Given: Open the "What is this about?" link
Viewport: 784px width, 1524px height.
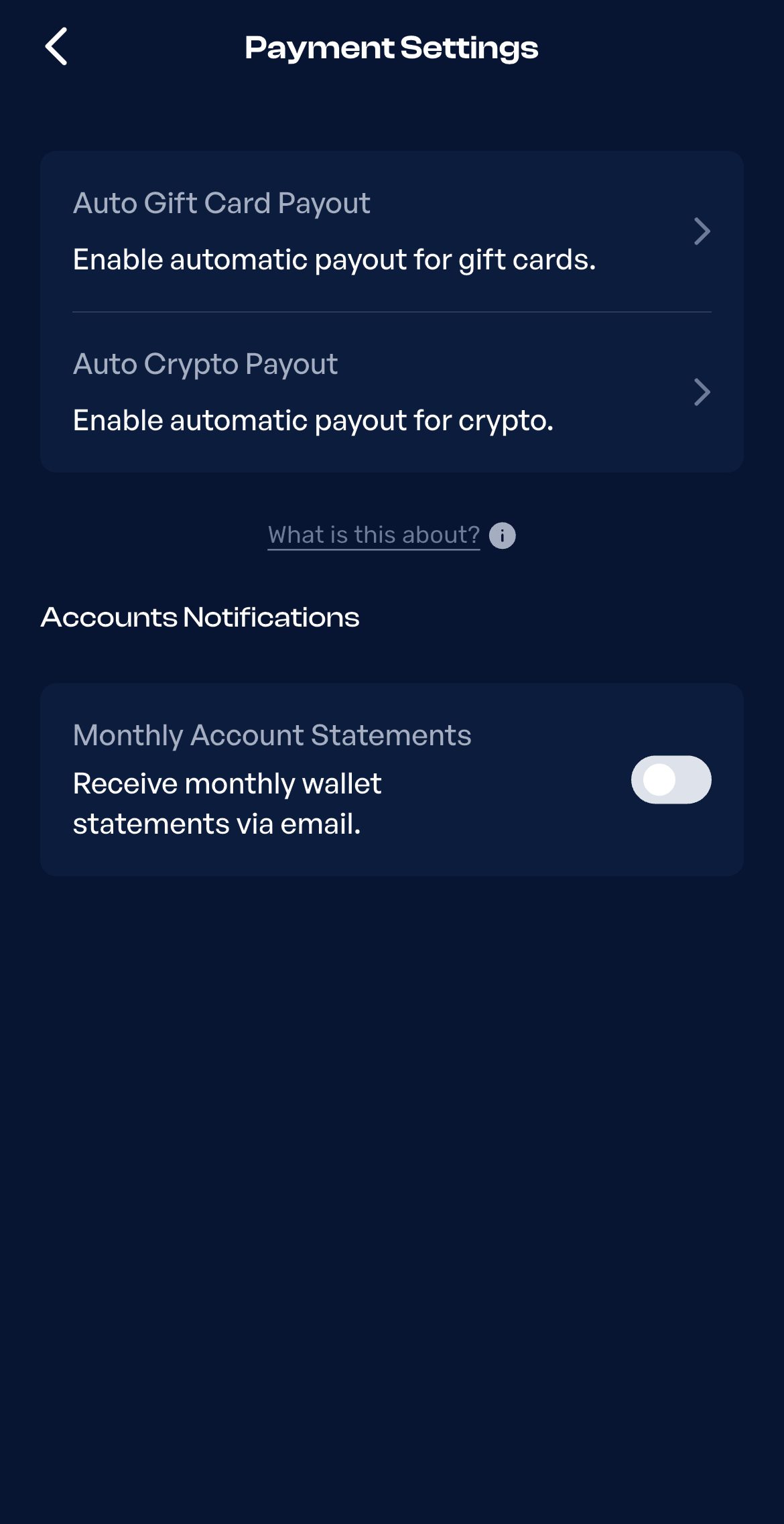Looking at the screenshot, I should pos(374,535).
